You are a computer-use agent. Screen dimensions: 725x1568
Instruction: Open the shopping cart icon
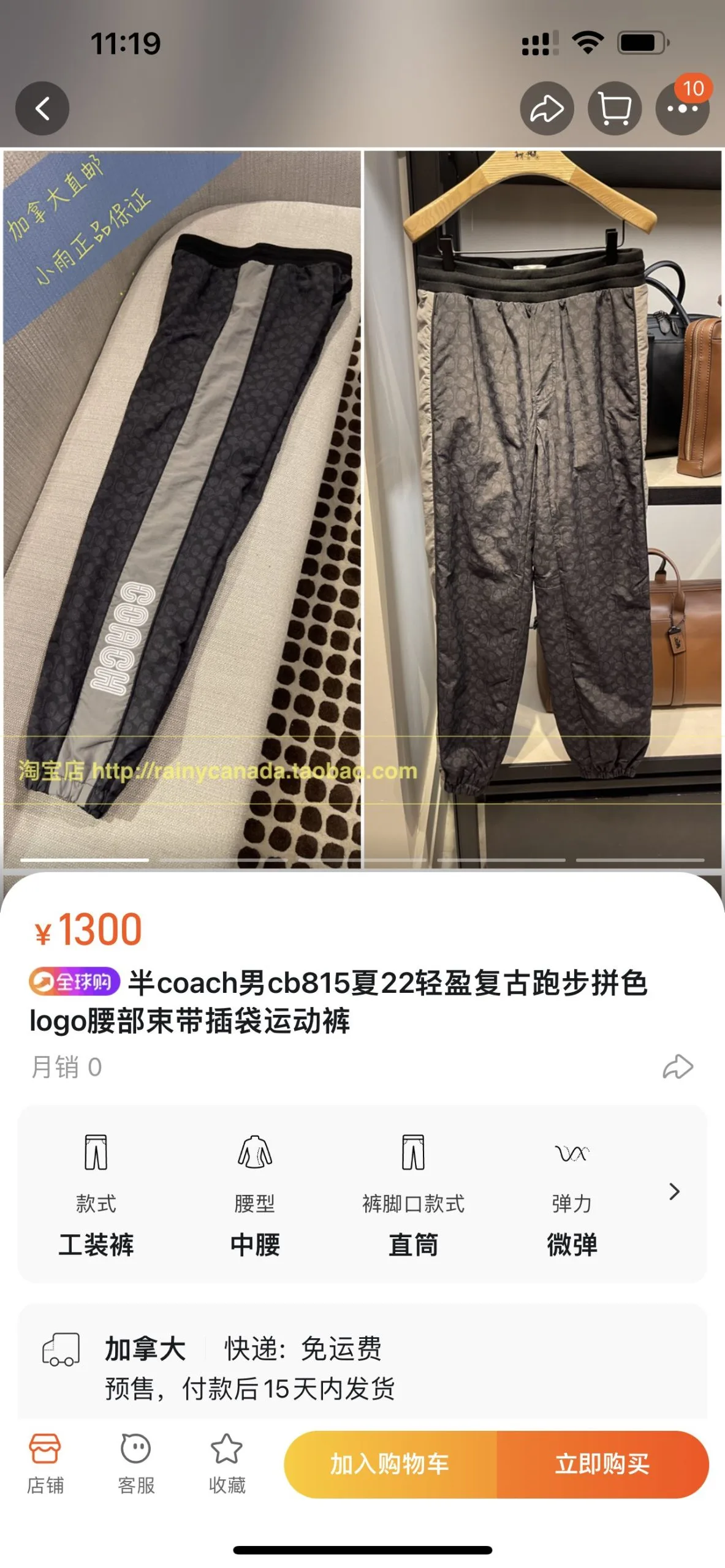point(614,108)
